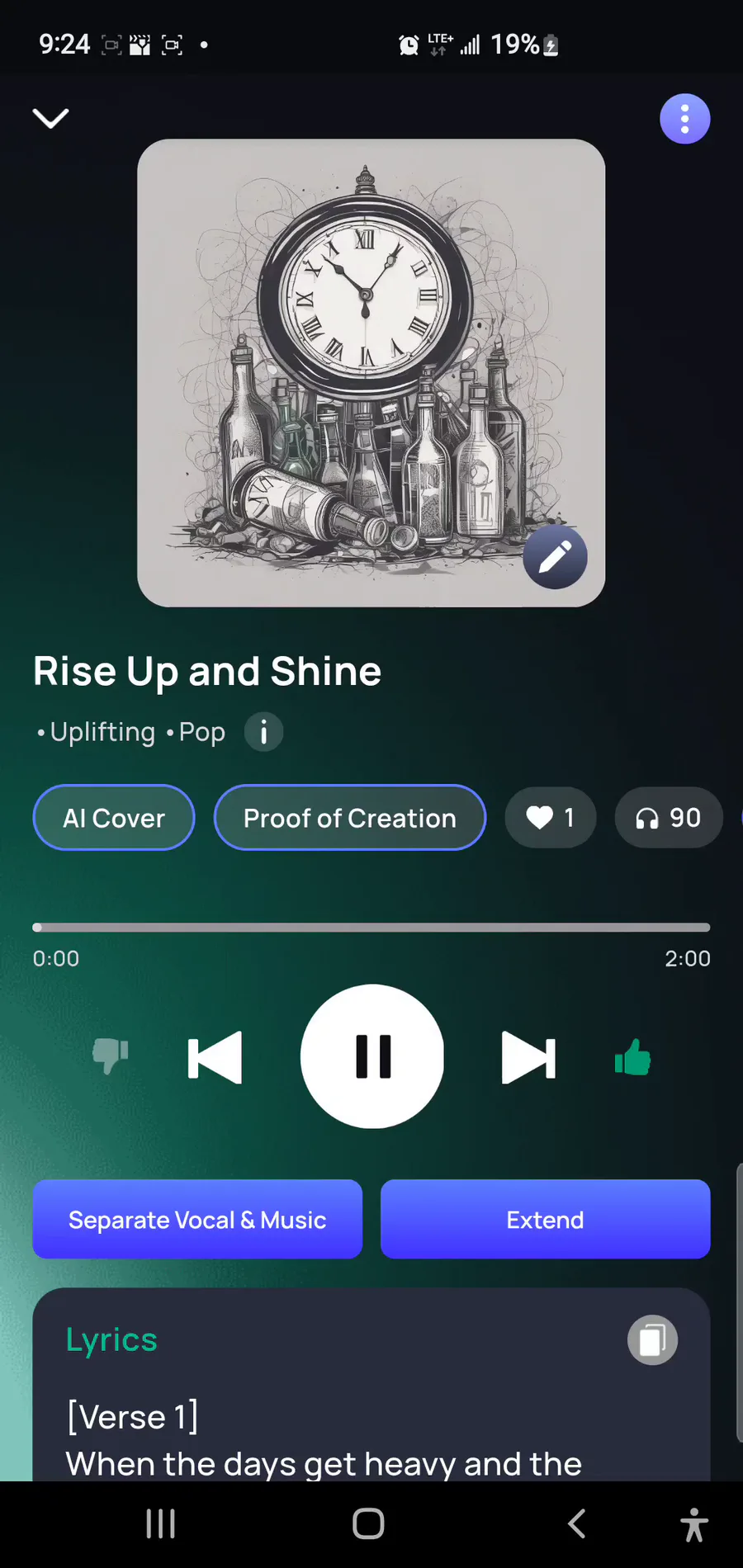Pause the song
The width and height of the screenshot is (743, 1568).
[x=372, y=1056]
